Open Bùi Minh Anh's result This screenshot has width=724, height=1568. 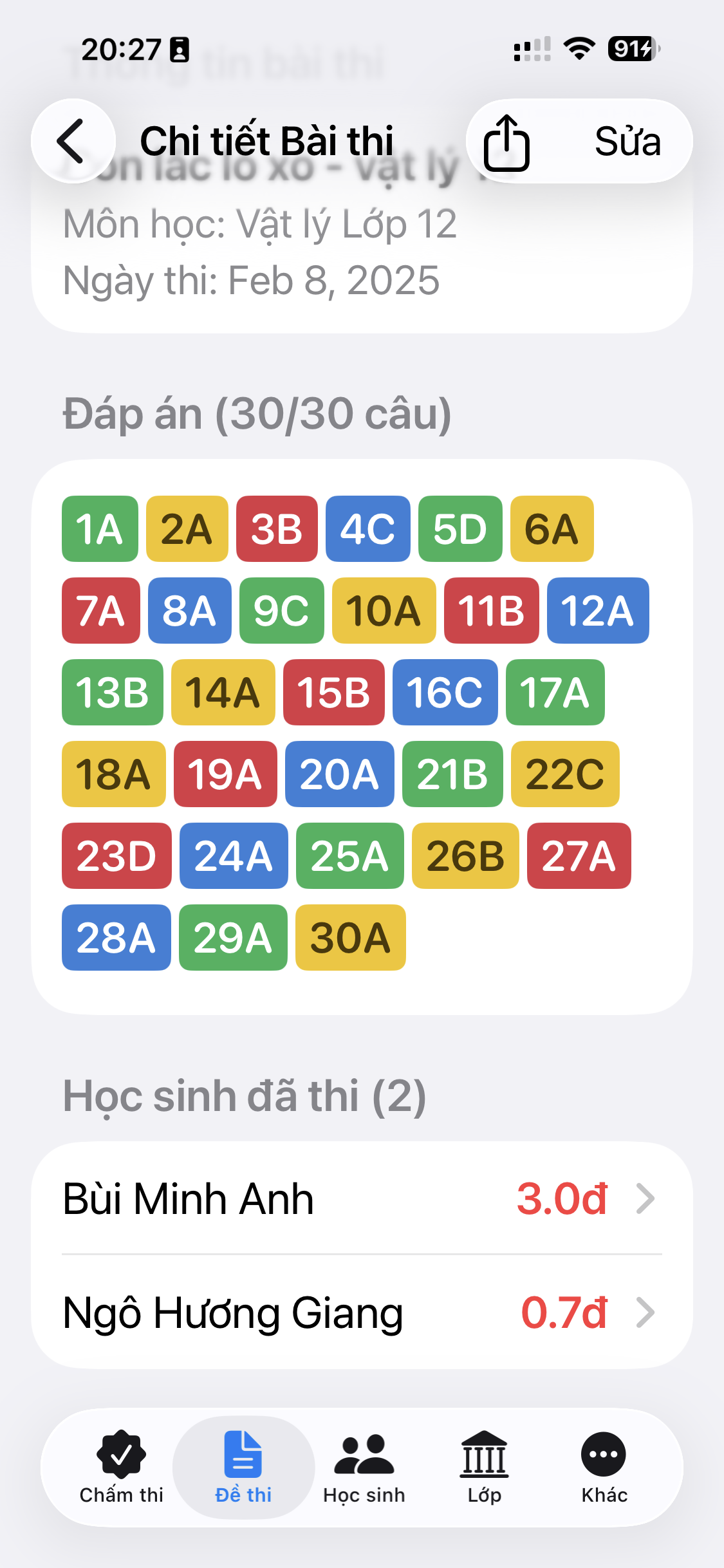(x=362, y=1199)
